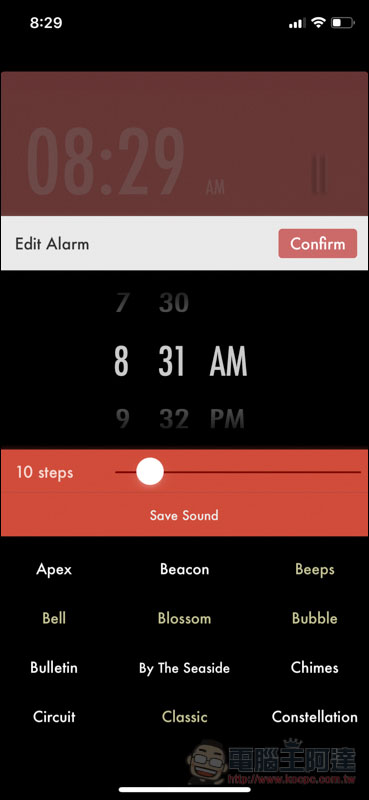Pick the Beeps sound
Viewport: 369px width, 800px height.
click(x=315, y=569)
